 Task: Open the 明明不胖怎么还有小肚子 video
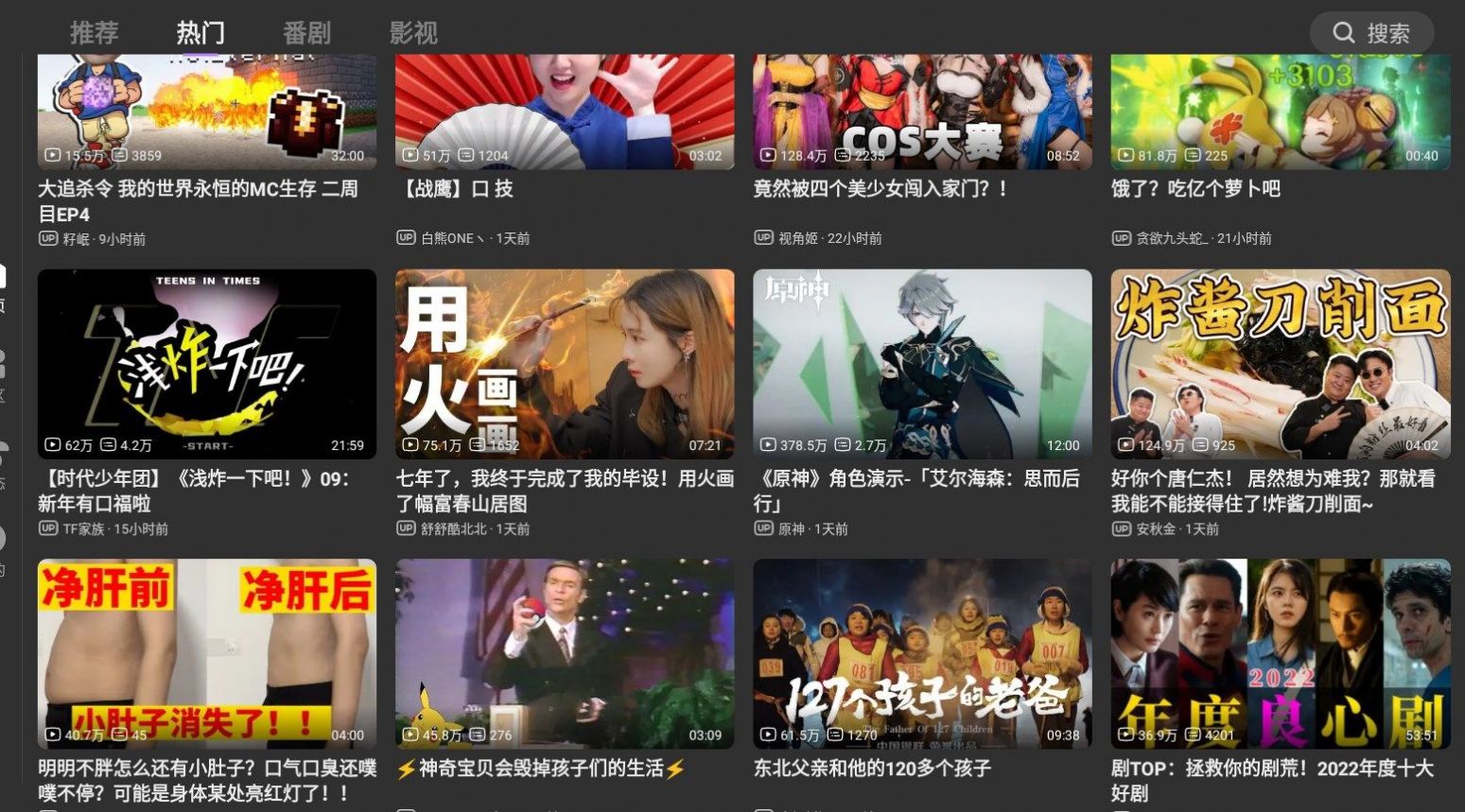pyautogui.click(x=206, y=653)
